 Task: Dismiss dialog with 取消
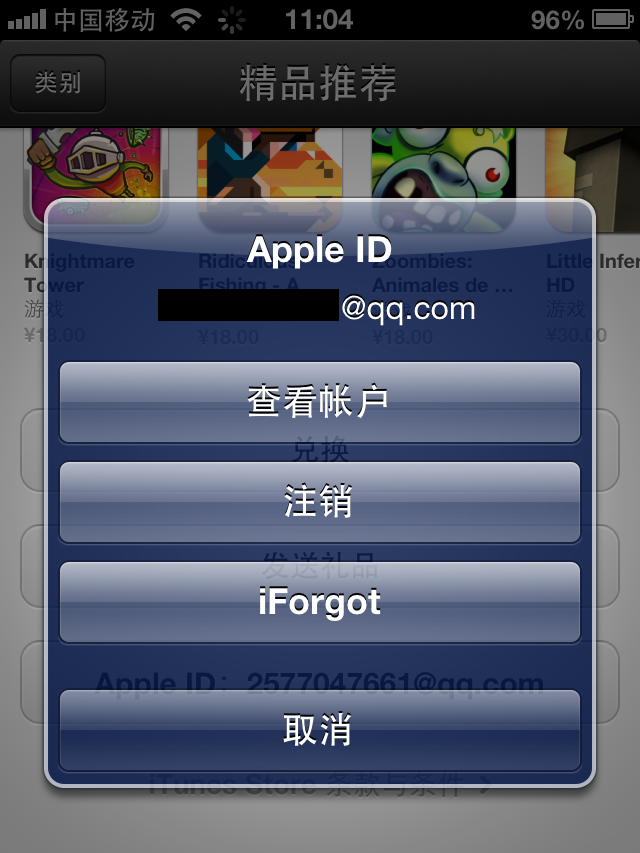[x=320, y=731]
